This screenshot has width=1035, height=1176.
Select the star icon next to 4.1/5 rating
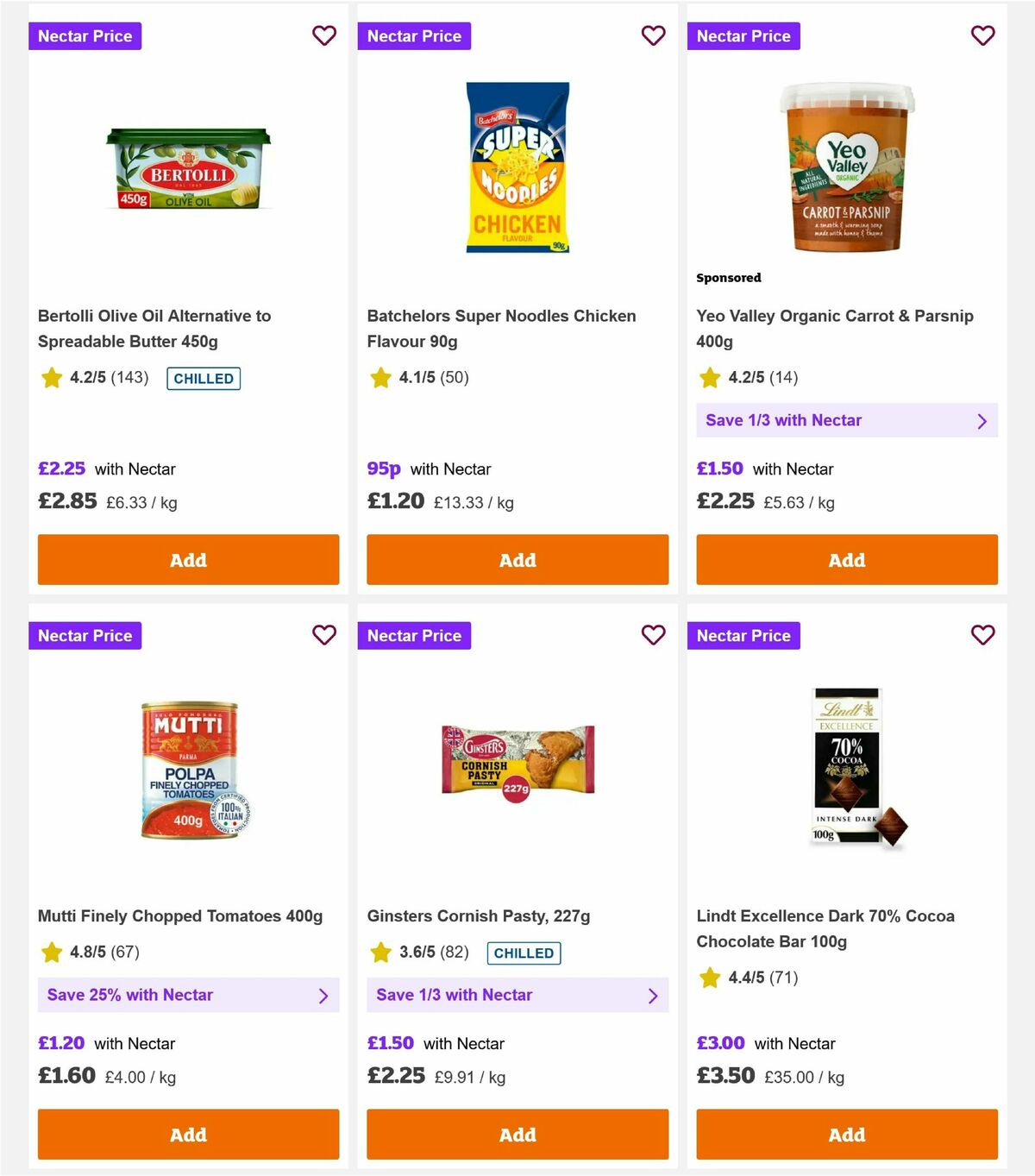tap(380, 377)
